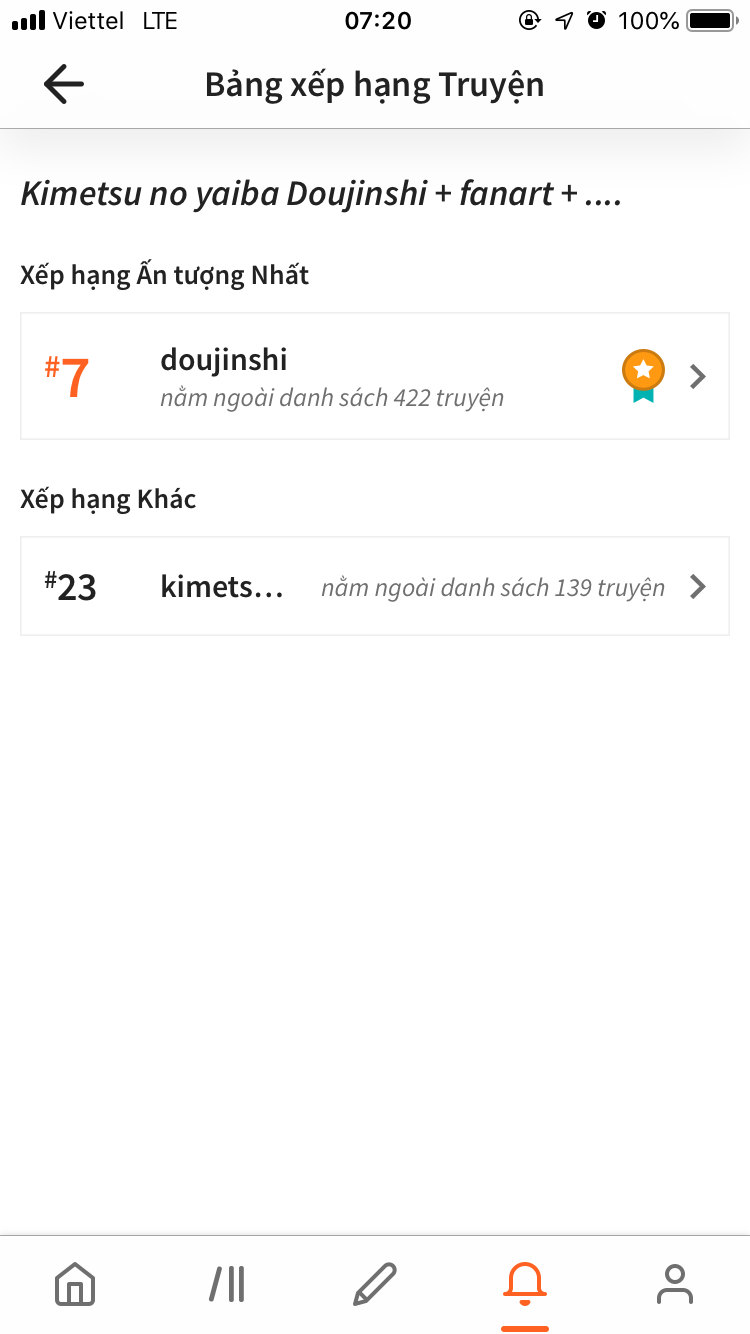
Task: Open the Library tab
Action: (227, 1284)
